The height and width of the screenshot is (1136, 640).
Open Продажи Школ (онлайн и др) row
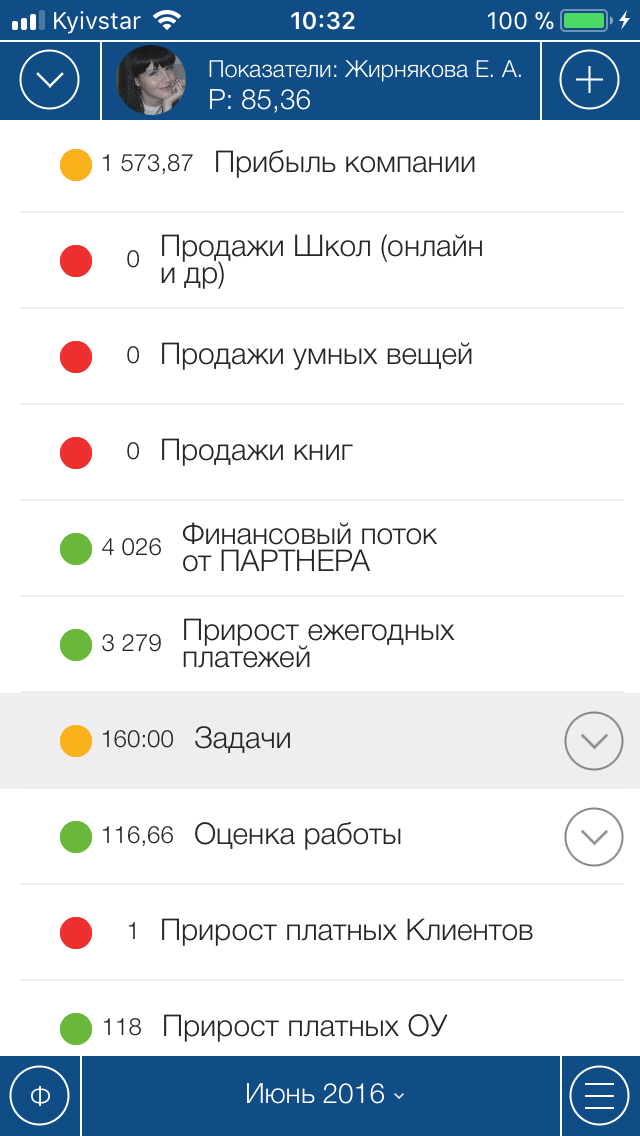320,260
